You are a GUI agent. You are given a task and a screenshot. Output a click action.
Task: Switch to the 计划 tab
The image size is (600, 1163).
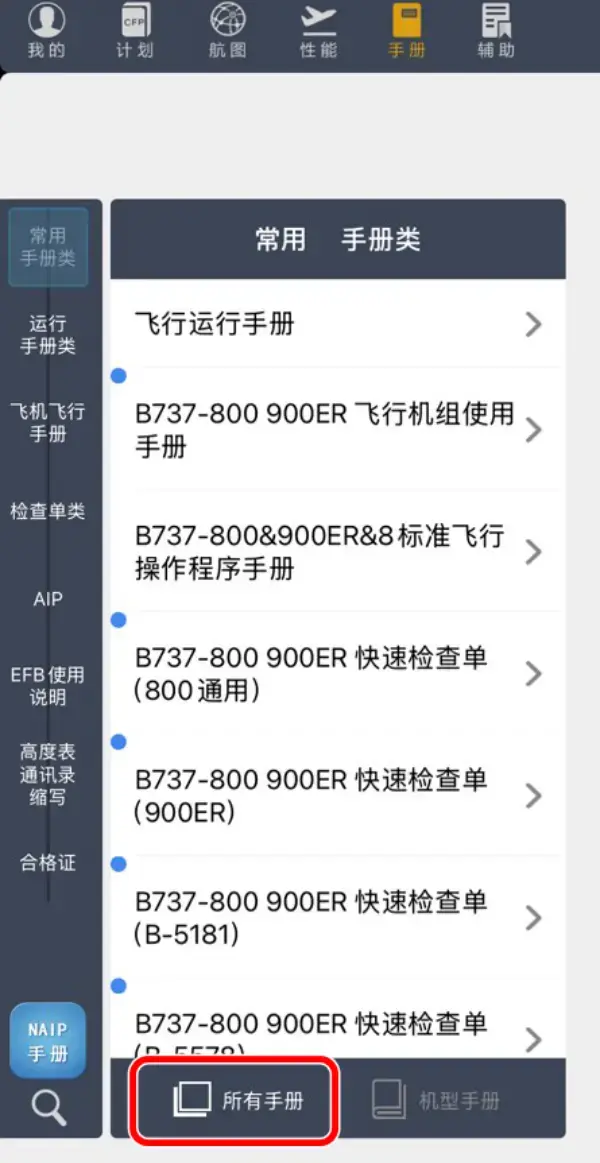coord(135,30)
